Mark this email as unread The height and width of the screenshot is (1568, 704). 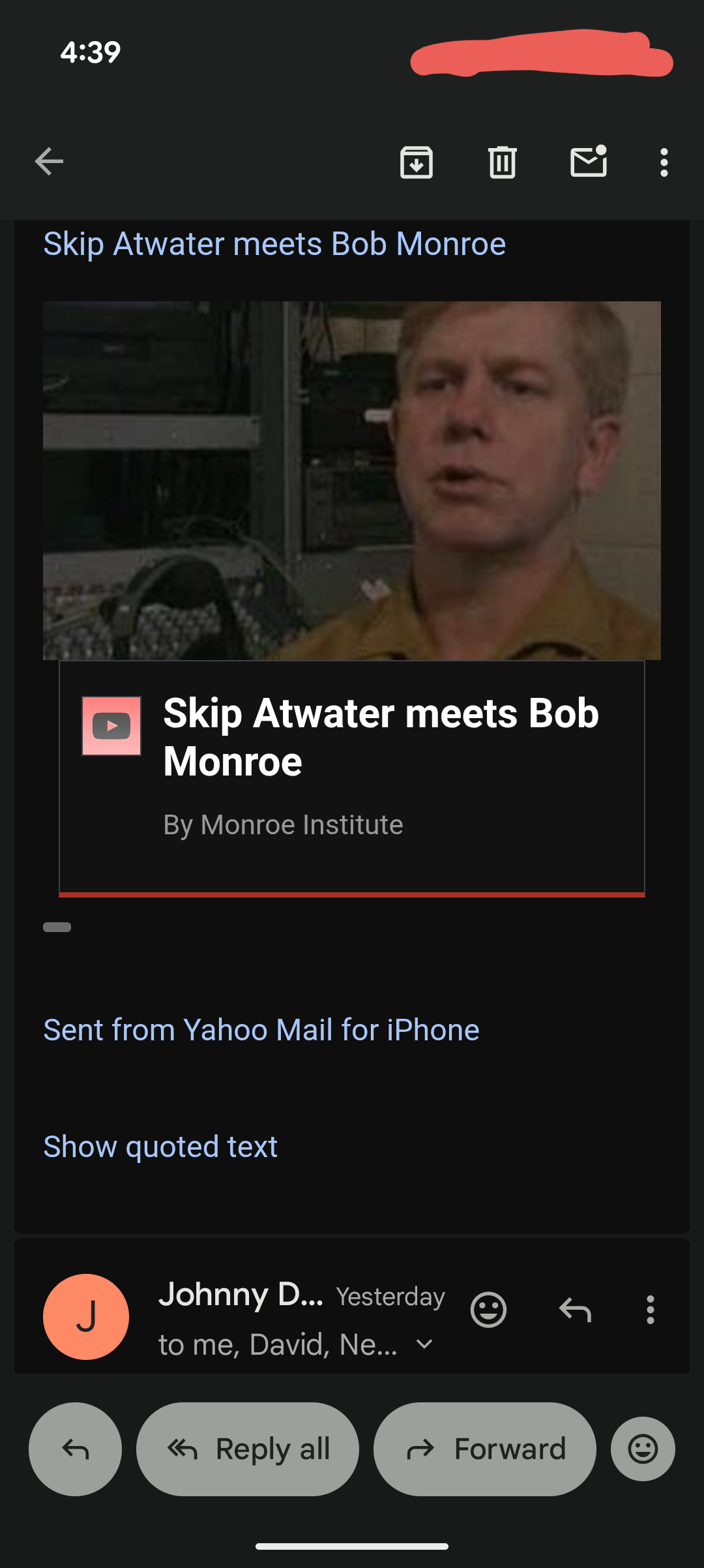coord(588,162)
